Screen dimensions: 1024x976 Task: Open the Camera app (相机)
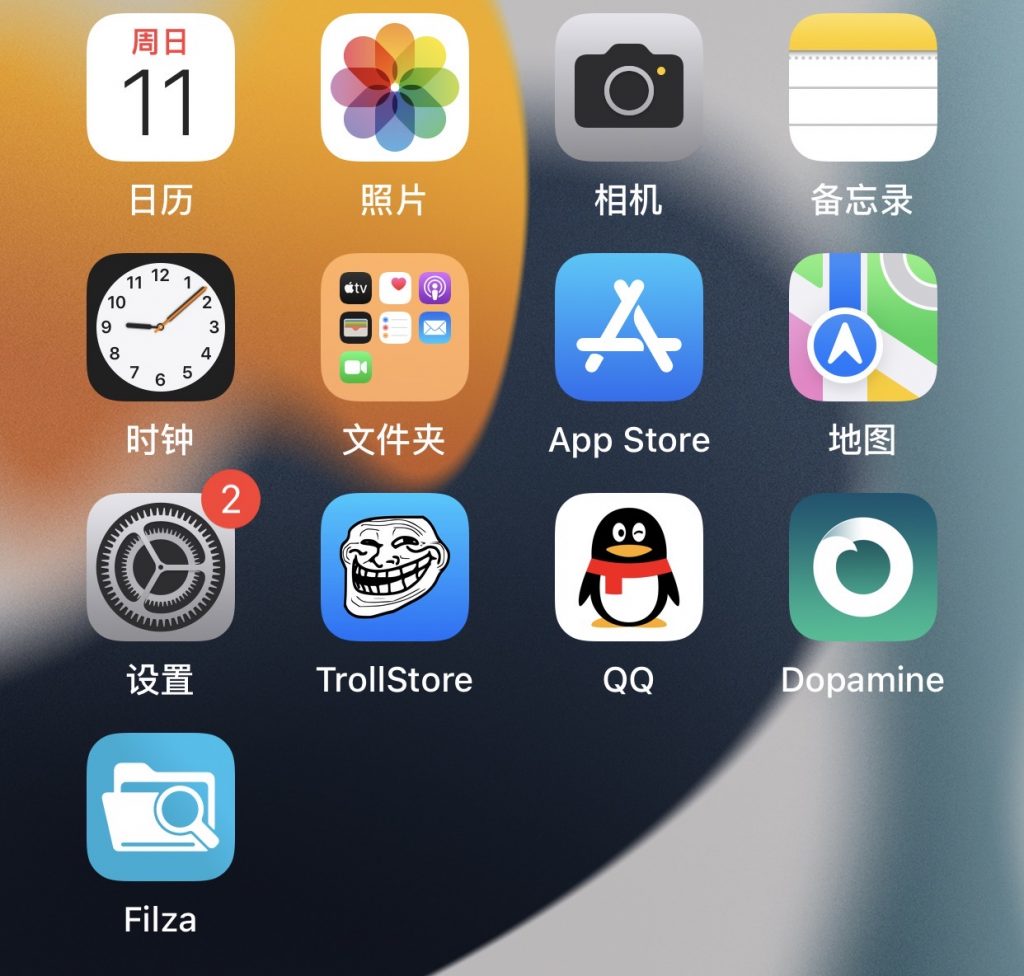click(628, 88)
